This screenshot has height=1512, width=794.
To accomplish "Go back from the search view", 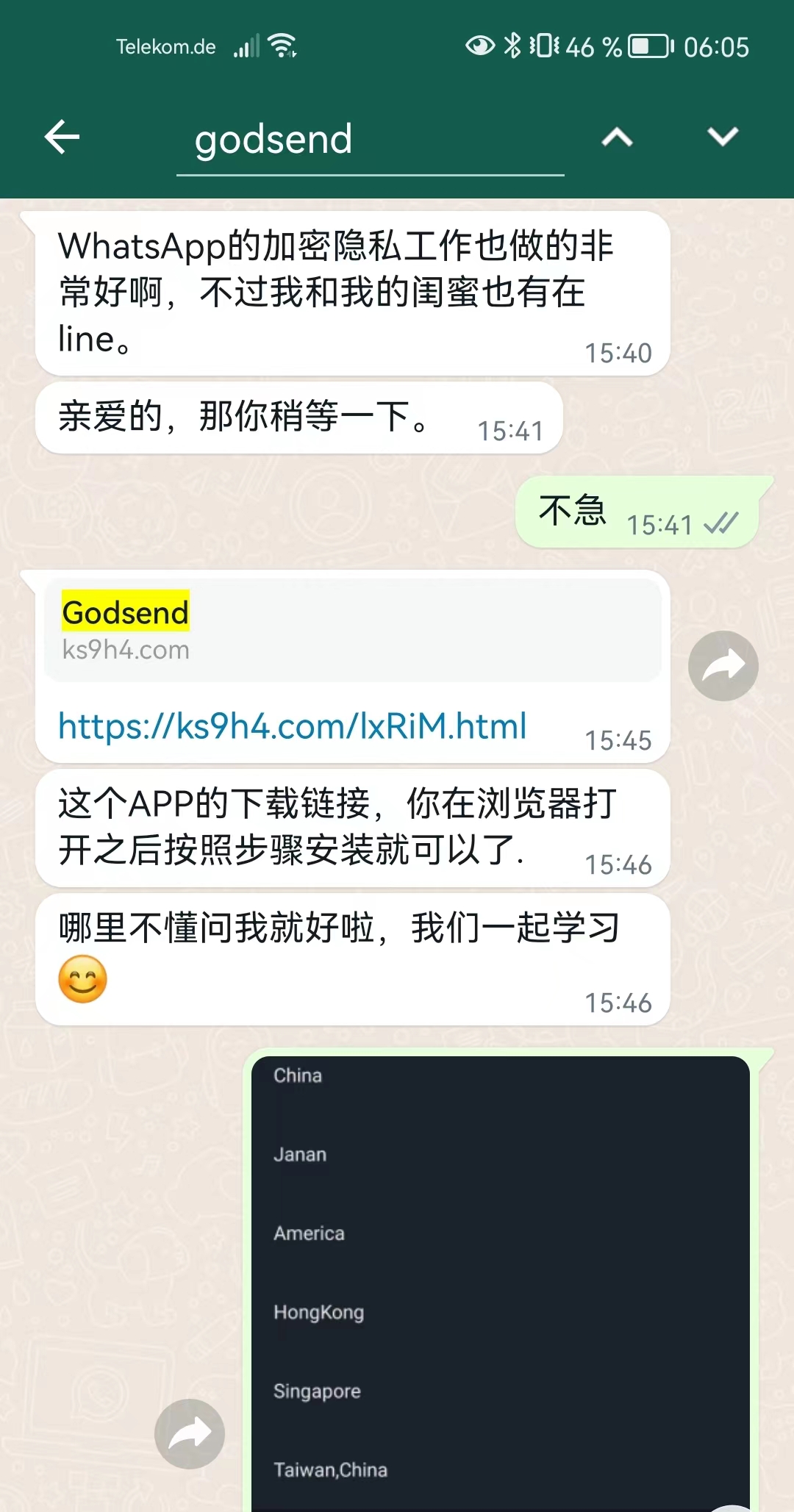I will click(x=62, y=137).
